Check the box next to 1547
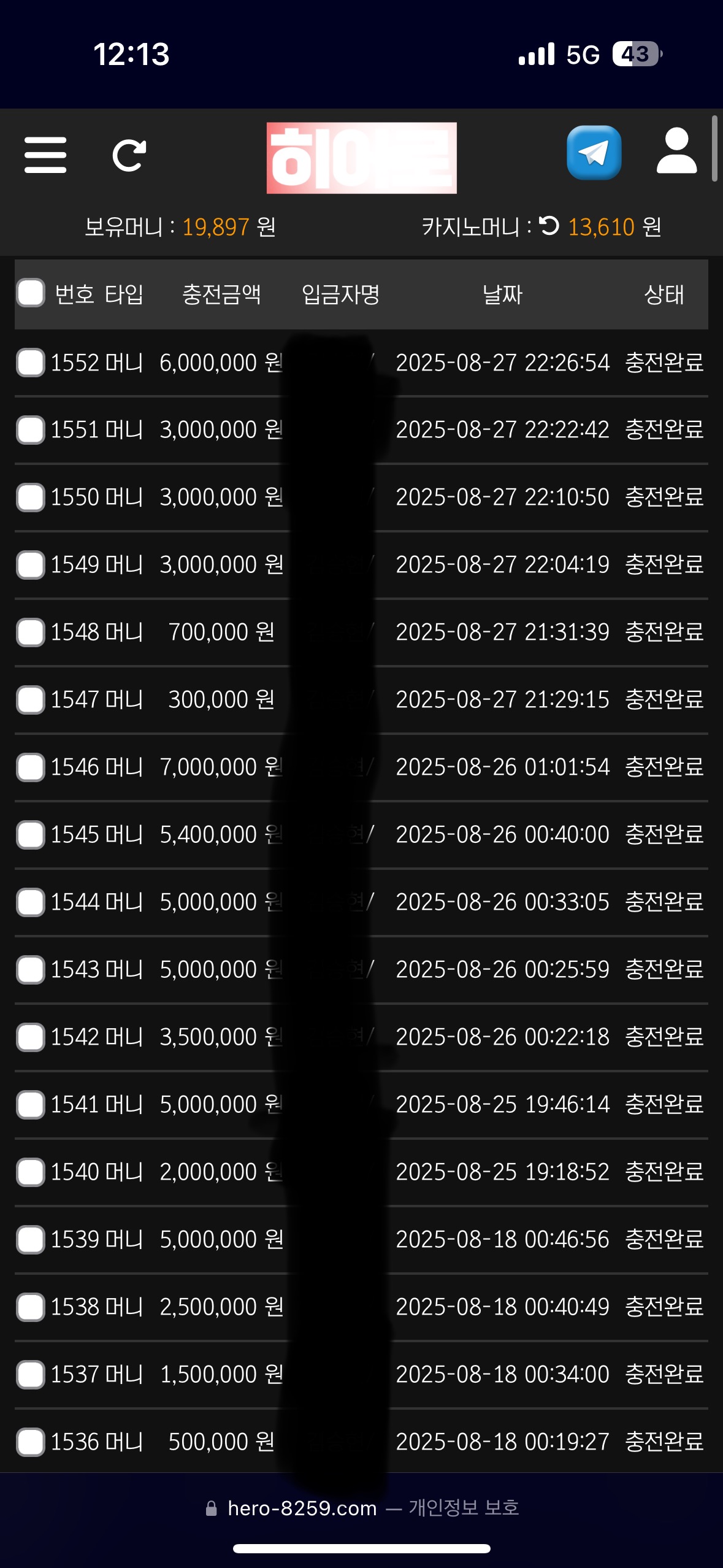 31,700
